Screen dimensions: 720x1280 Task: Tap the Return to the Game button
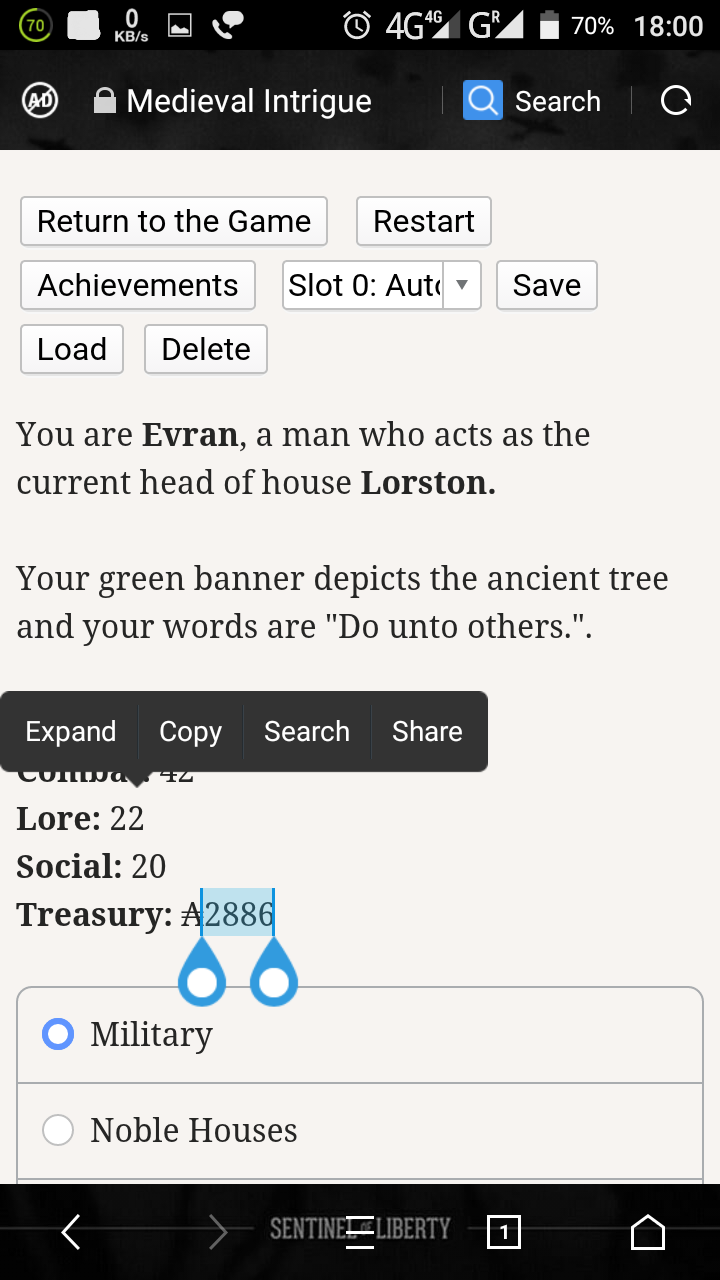coord(174,221)
